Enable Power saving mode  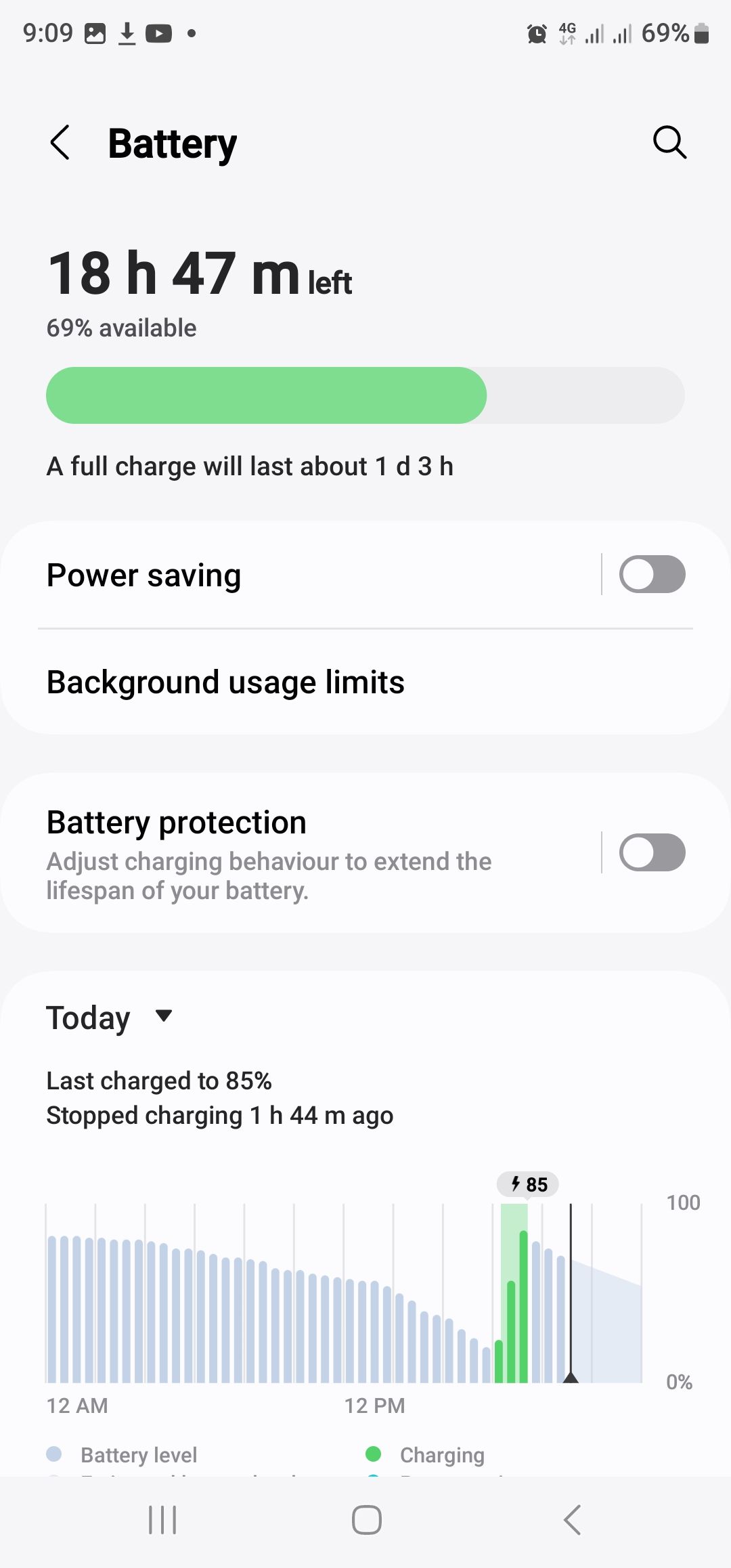coord(652,574)
